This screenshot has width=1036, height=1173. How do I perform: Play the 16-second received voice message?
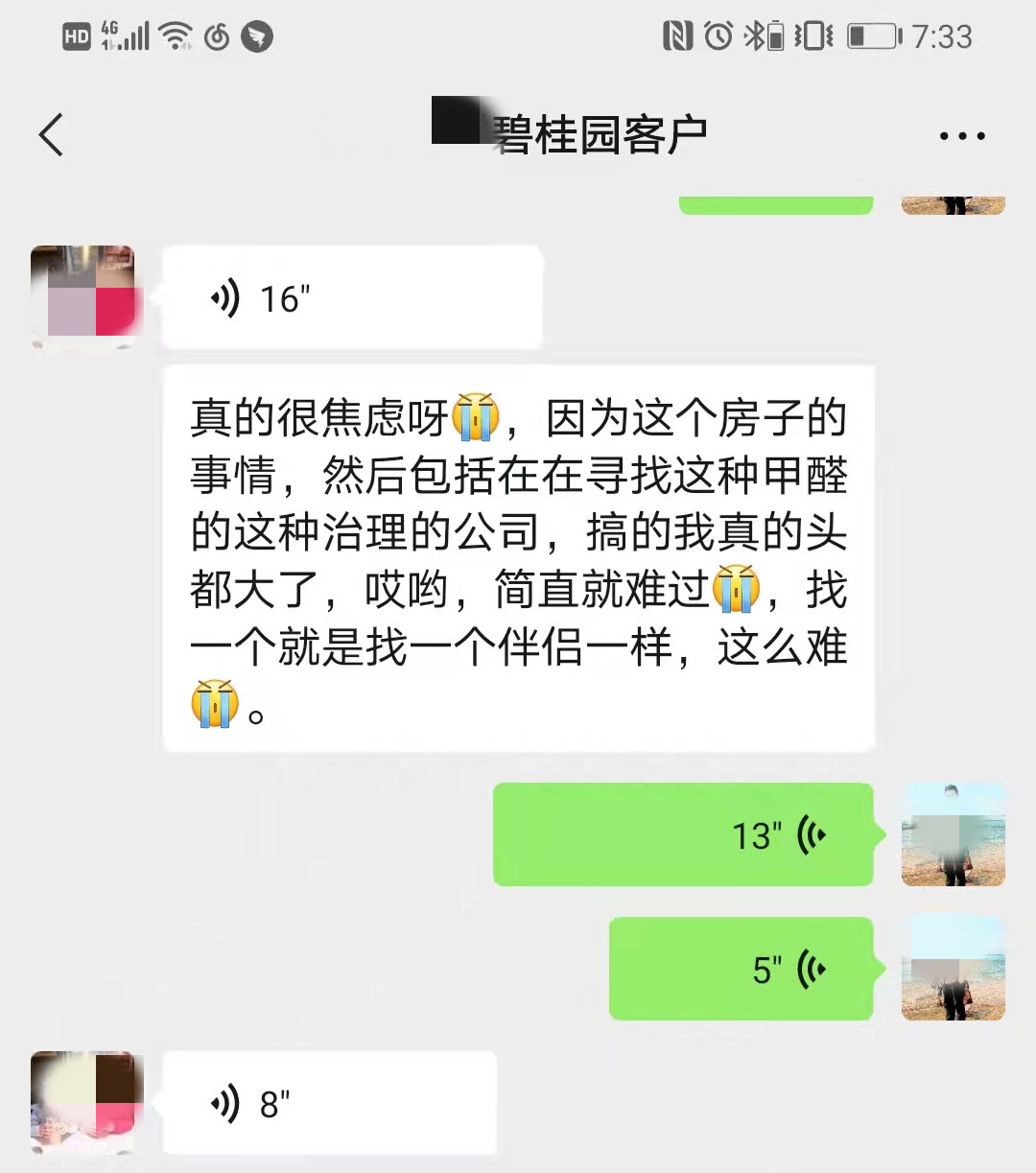(352, 298)
